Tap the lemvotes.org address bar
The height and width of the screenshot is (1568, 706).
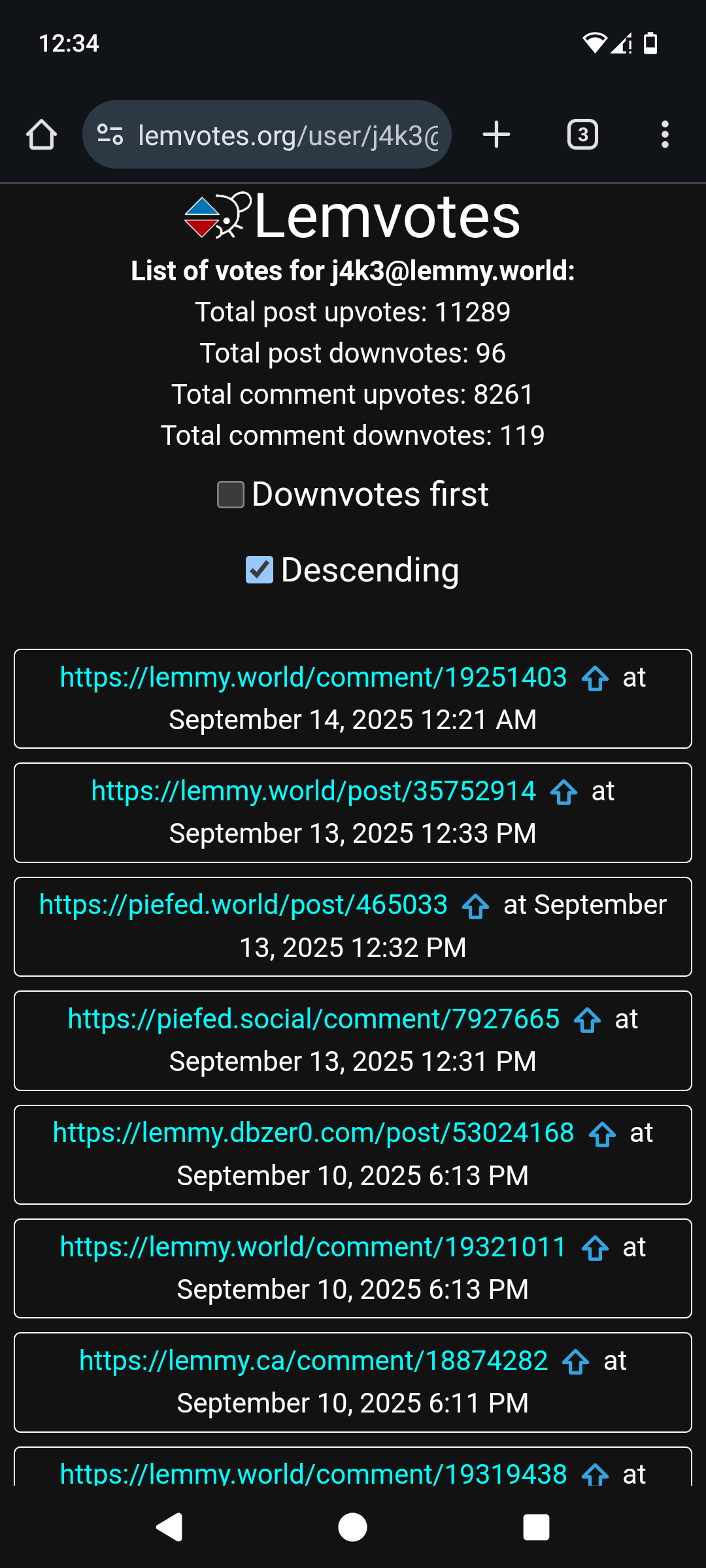(288, 135)
